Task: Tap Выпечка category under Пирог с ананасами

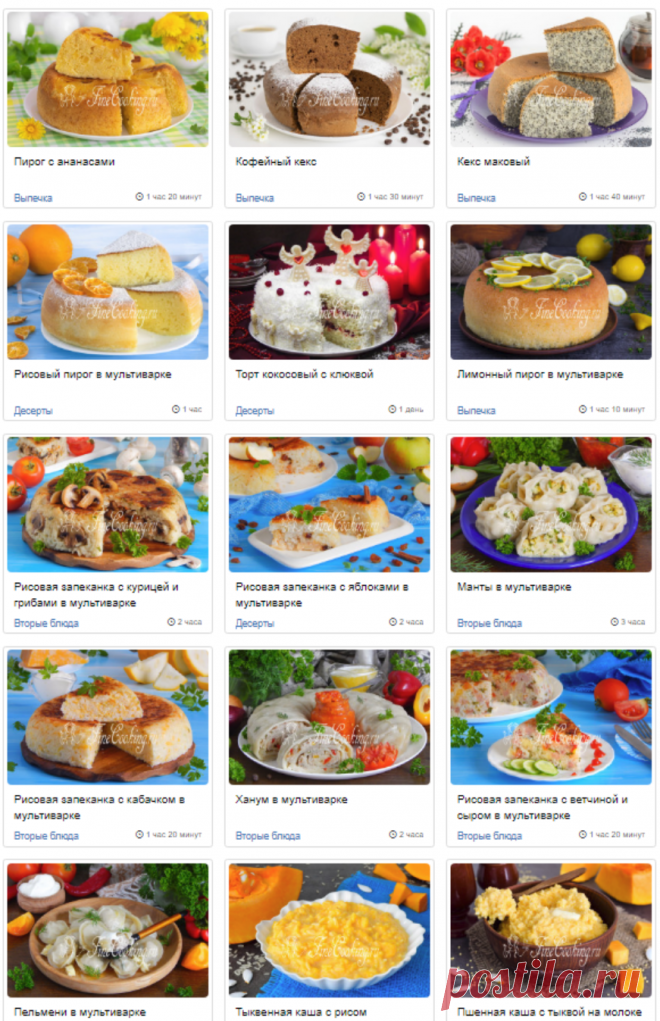Action: click(x=33, y=198)
